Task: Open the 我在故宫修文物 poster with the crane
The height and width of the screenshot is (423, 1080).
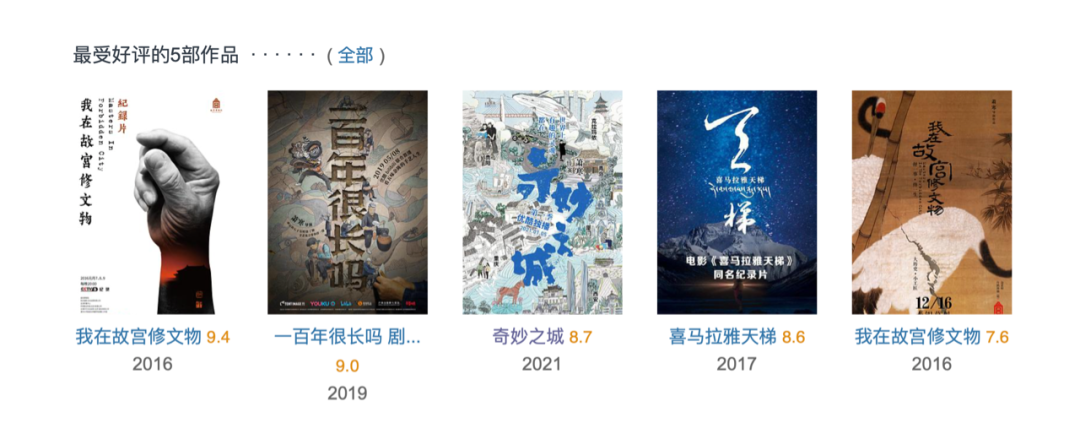Action: [931, 203]
